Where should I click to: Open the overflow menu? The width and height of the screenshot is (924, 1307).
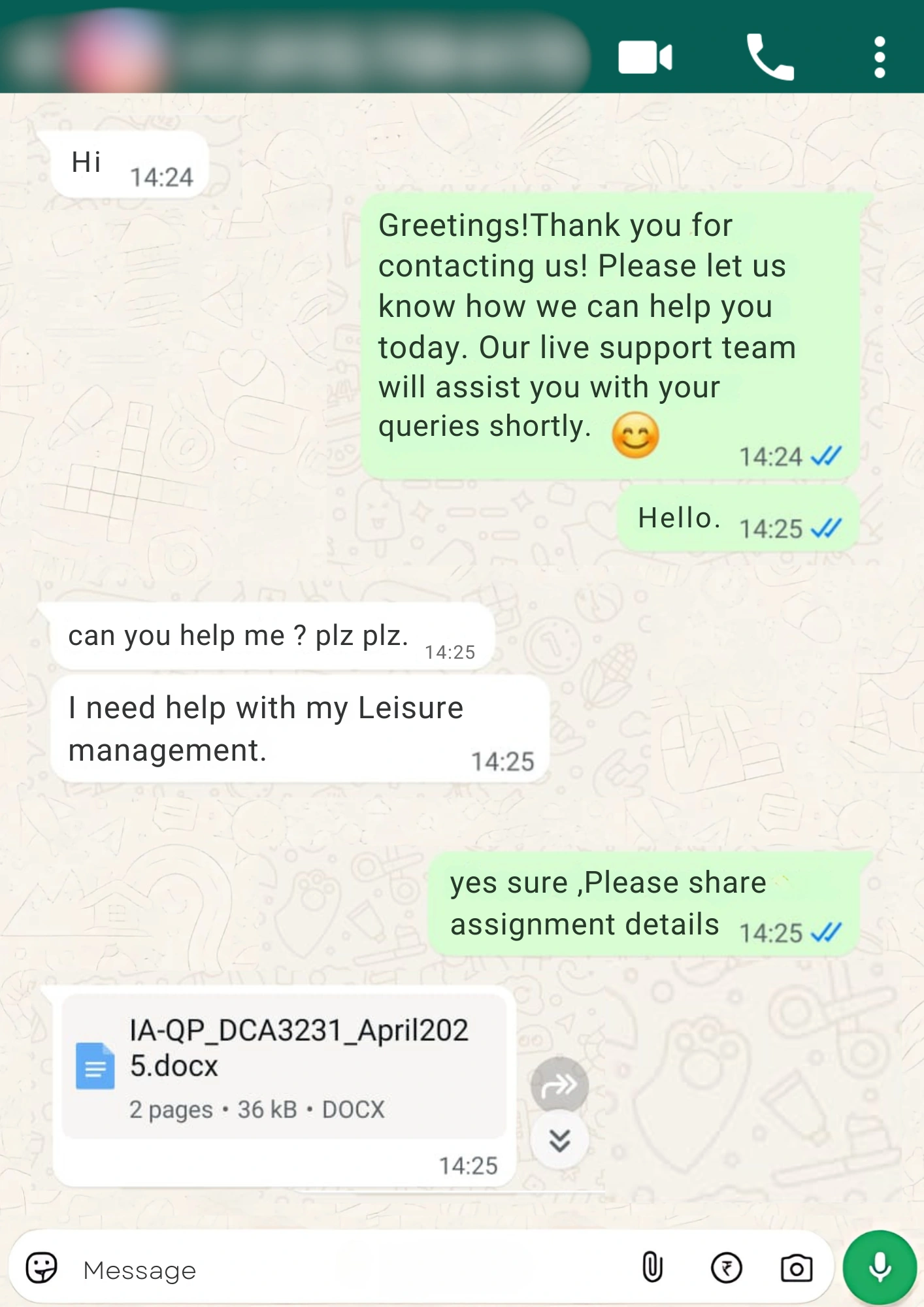[x=880, y=58]
